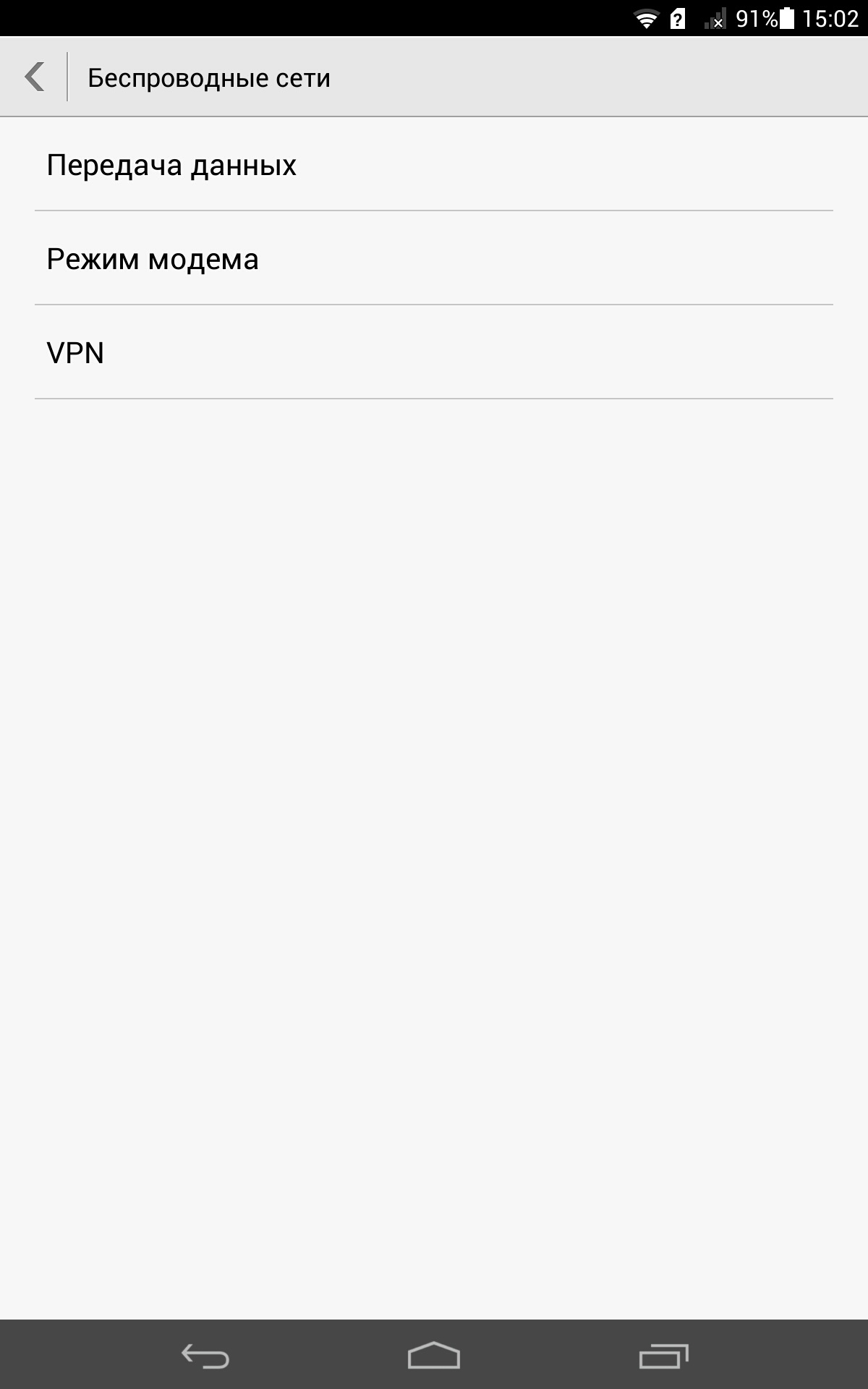
Task: Open Передача данных settings
Action: coord(434,166)
